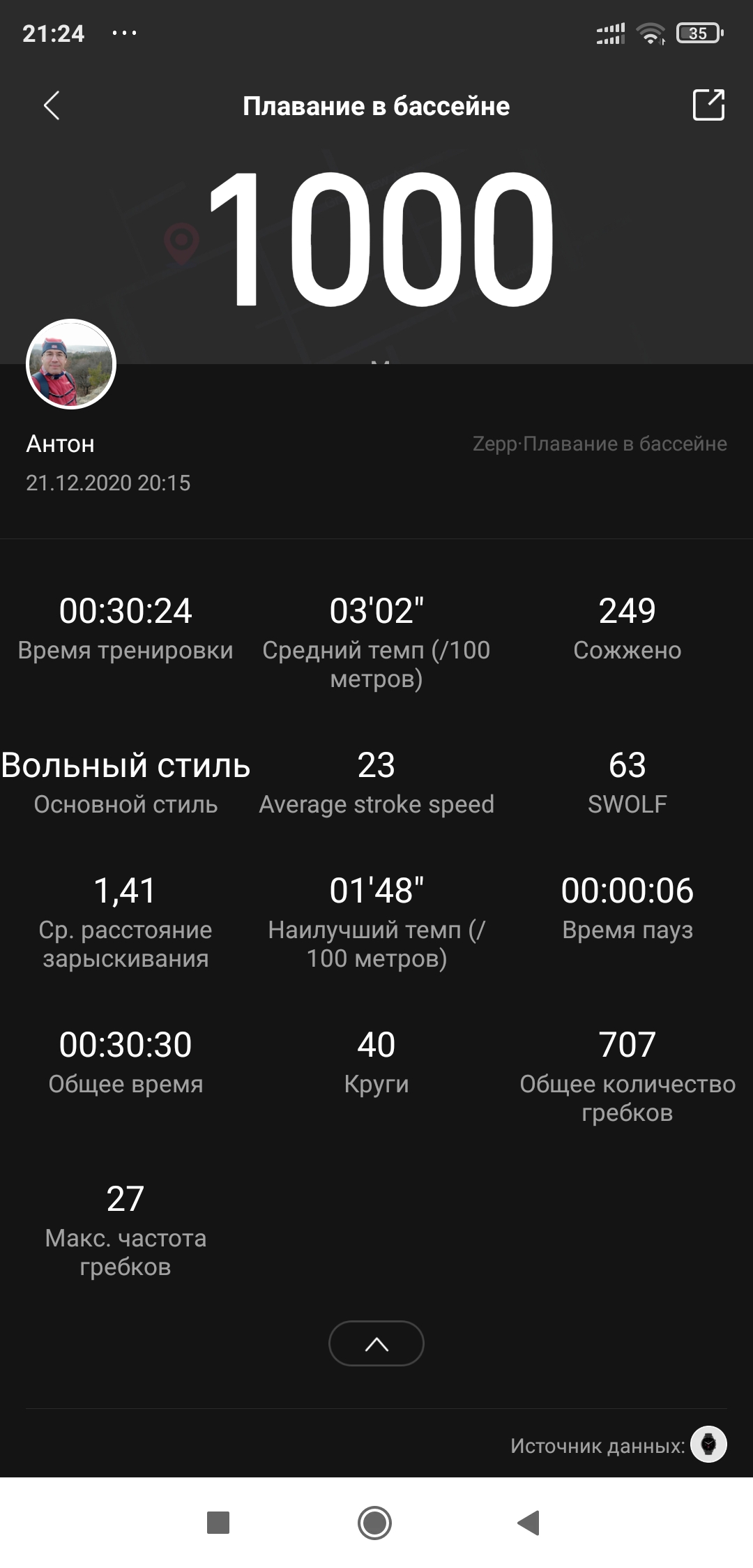The image size is (753, 1568).
Task: Share this swimming workout
Action: click(x=708, y=105)
